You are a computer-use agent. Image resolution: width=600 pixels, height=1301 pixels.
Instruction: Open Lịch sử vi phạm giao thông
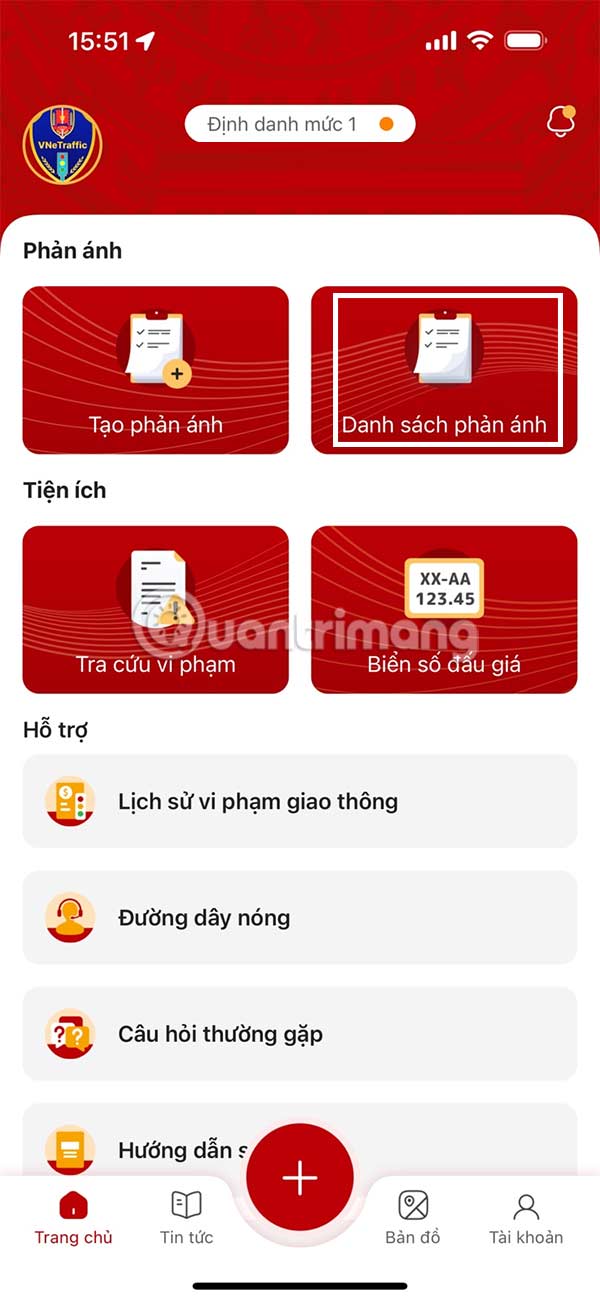point(300,801)
